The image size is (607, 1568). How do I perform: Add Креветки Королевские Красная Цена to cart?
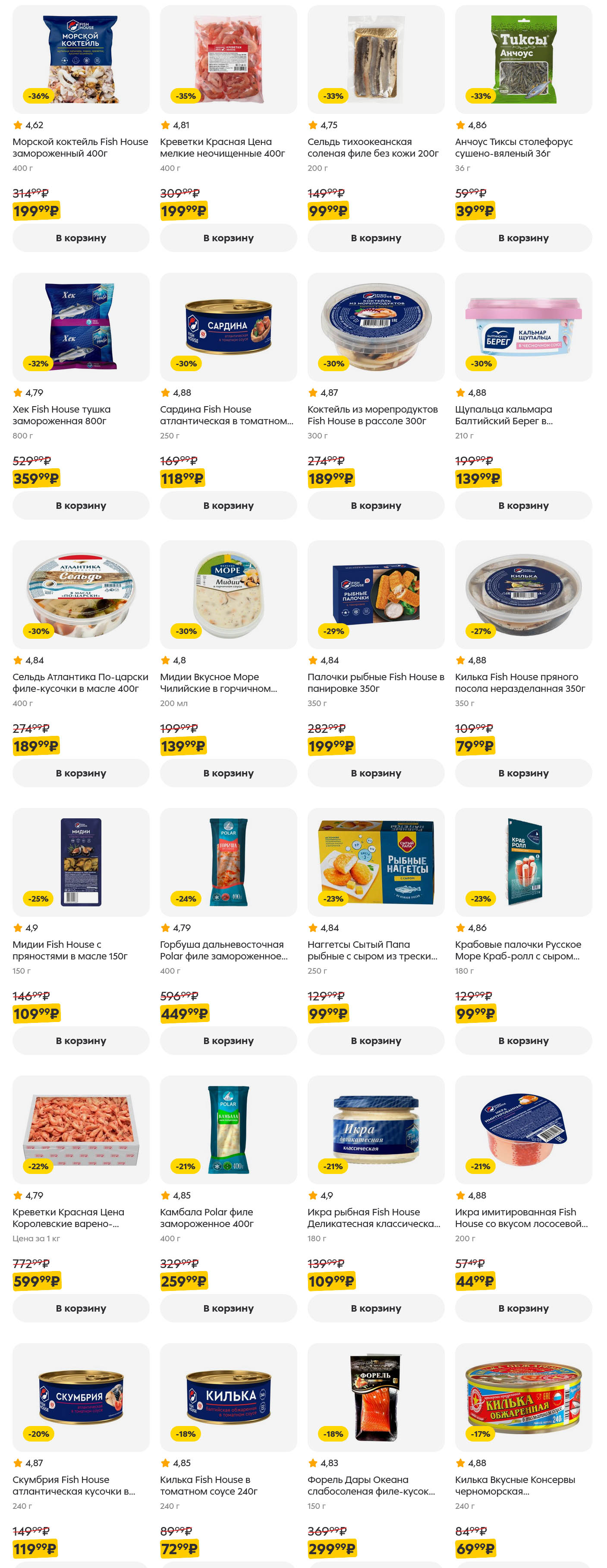tap(81, 1308)
